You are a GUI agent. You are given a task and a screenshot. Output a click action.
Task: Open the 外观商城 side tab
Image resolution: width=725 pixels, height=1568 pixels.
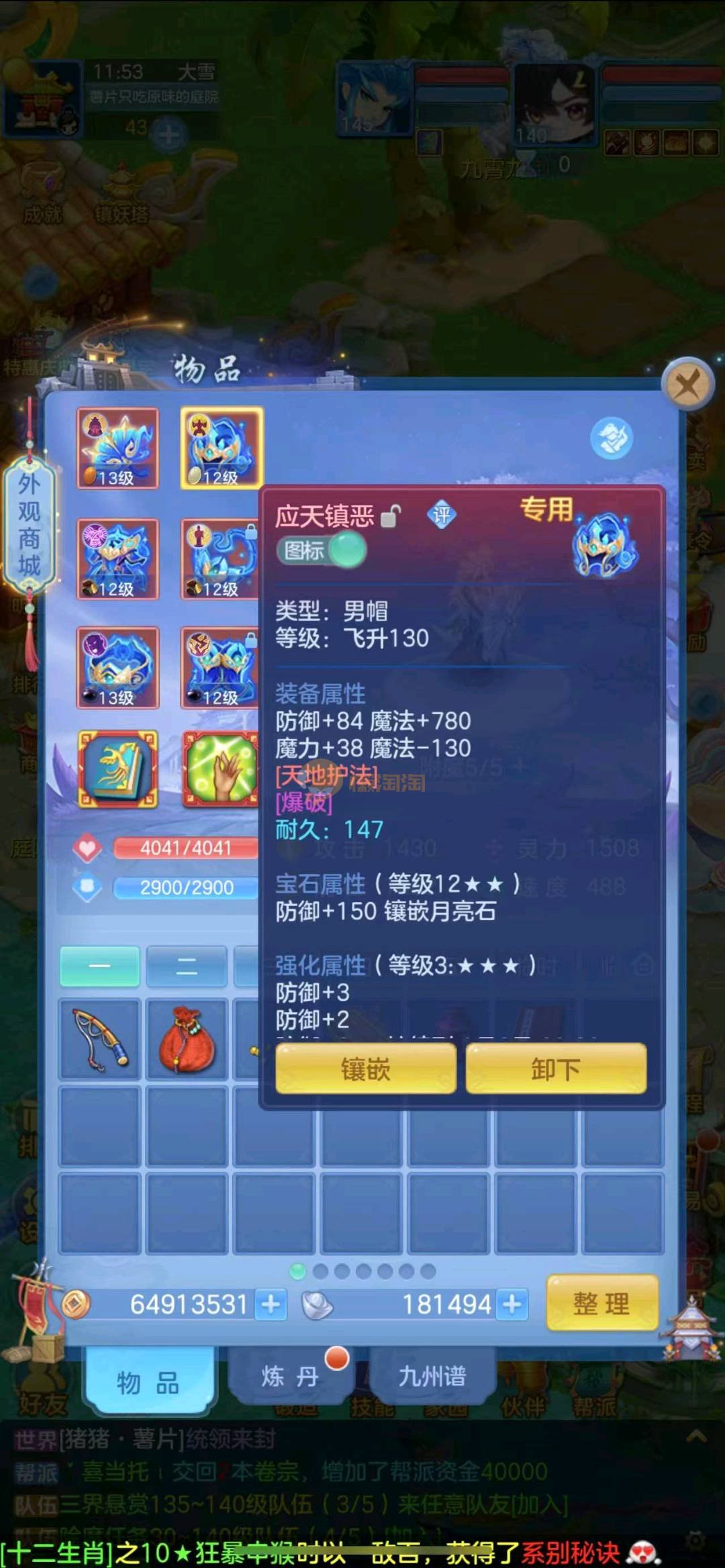coord(29,524)
